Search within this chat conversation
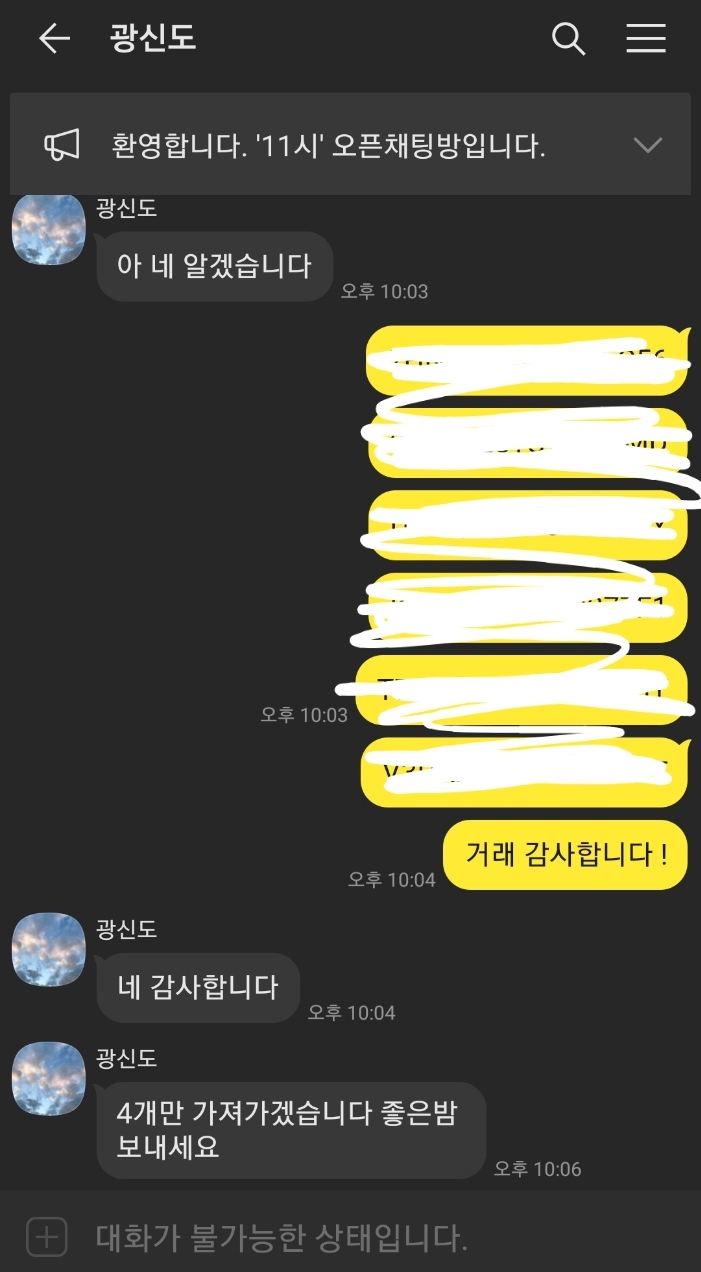This screenshot has width=701, height=1272. point(568,39)
